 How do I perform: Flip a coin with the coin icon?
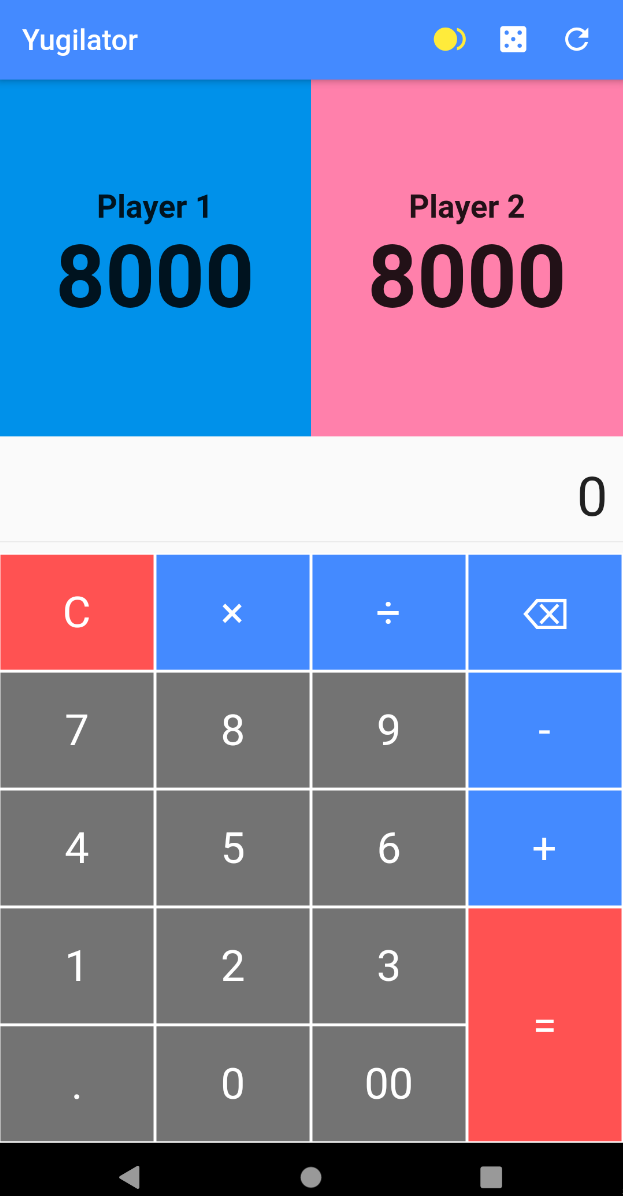coord(449,40)
